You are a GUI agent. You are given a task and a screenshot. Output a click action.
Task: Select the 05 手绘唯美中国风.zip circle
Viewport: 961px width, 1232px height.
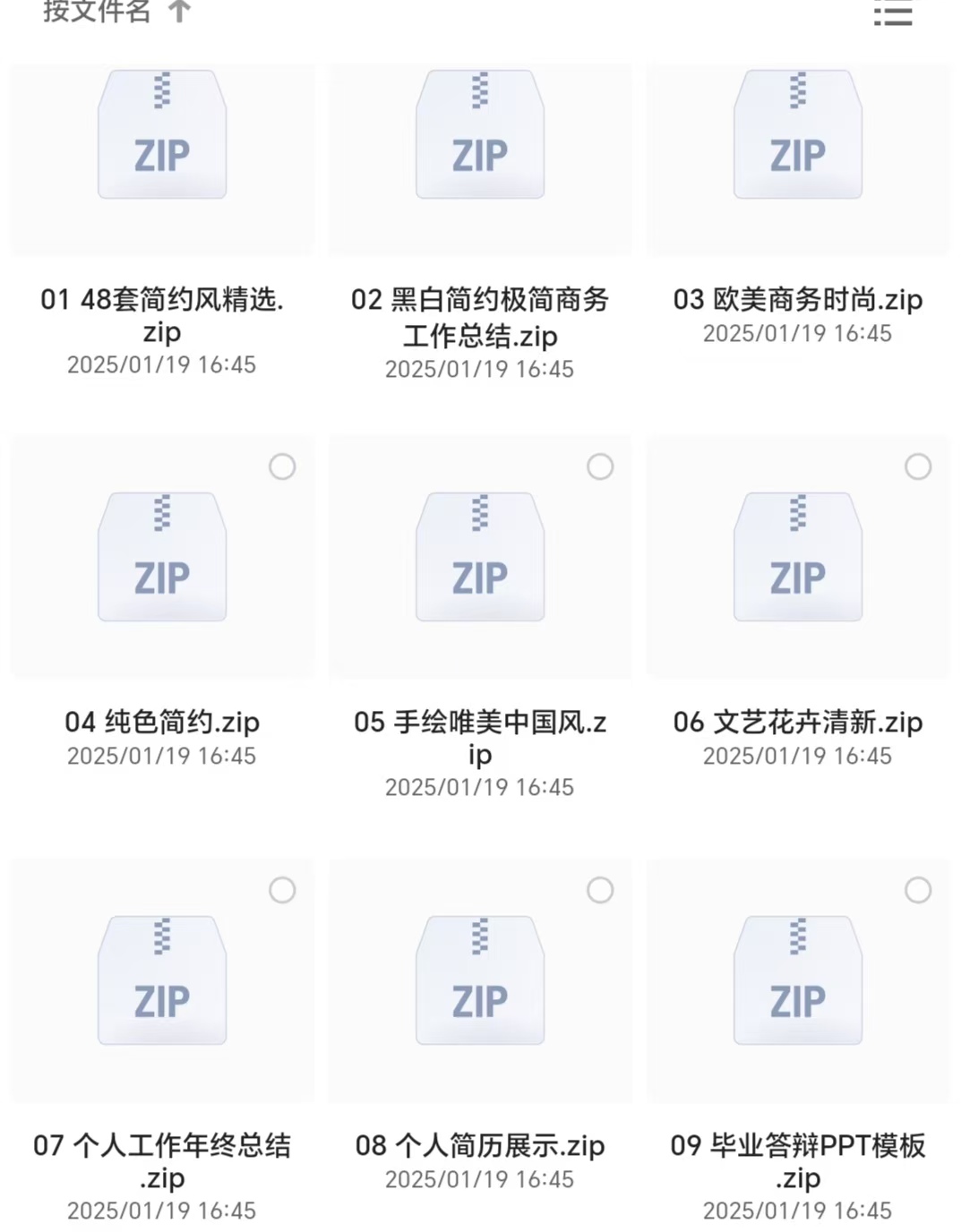[600, 466]
